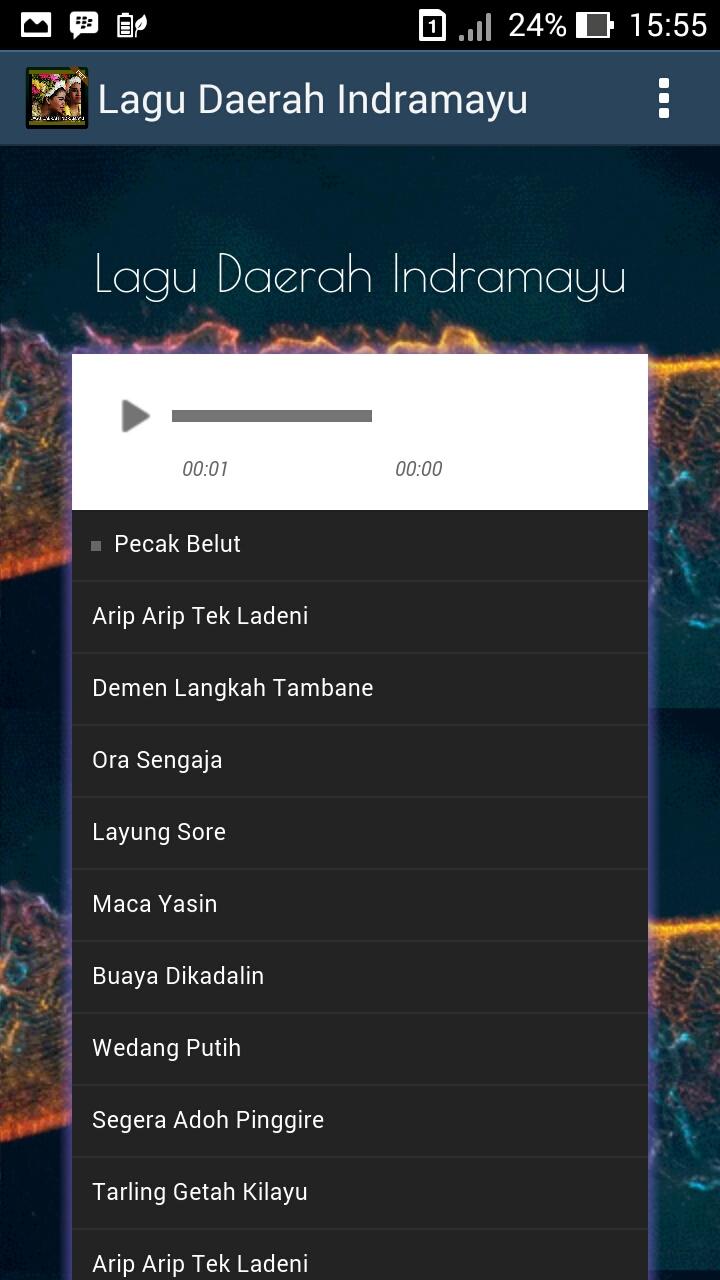Image resolution: width=720 pixels, height=1280 pixels.
Task: Start audio playback with play button
Action: click(135, 416)
